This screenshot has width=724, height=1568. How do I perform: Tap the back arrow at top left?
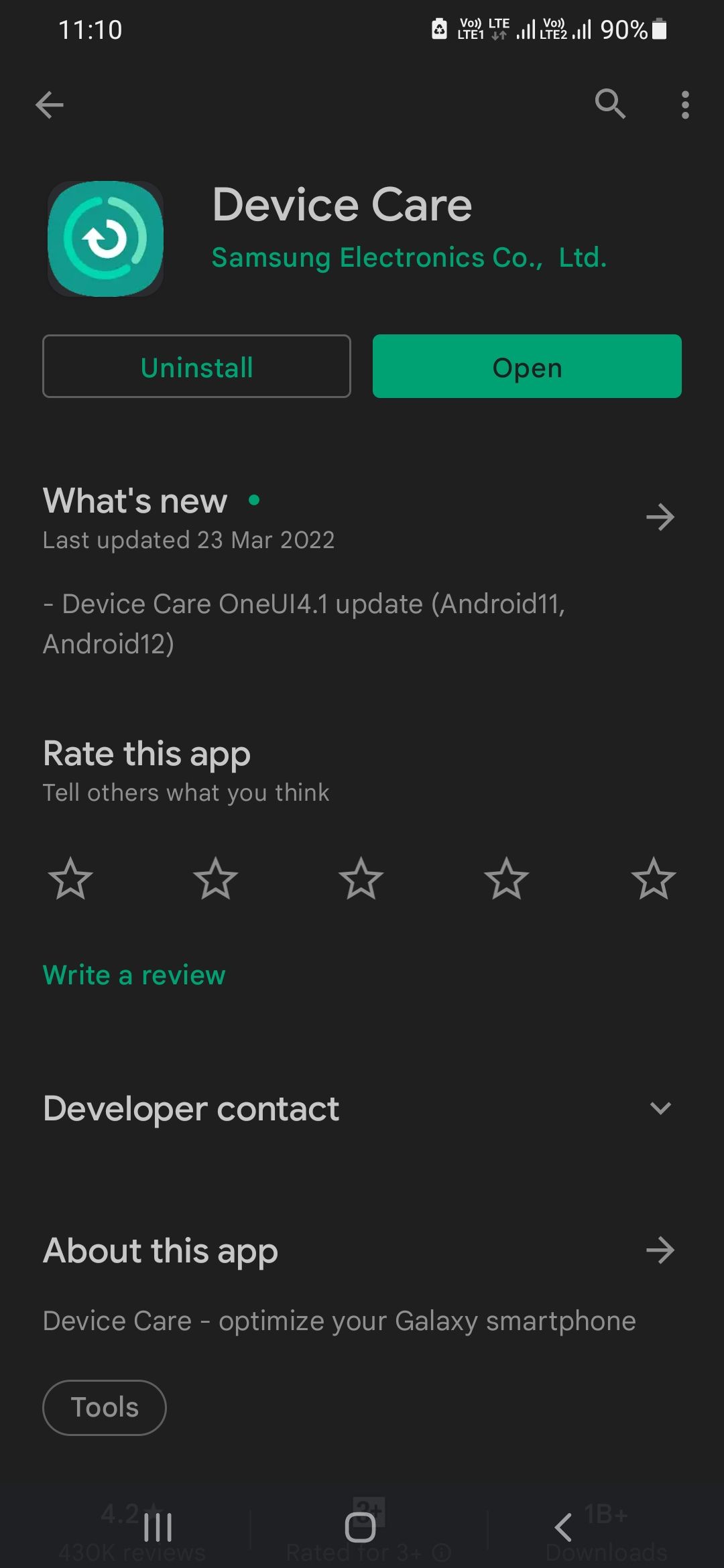tap(49, 104)
